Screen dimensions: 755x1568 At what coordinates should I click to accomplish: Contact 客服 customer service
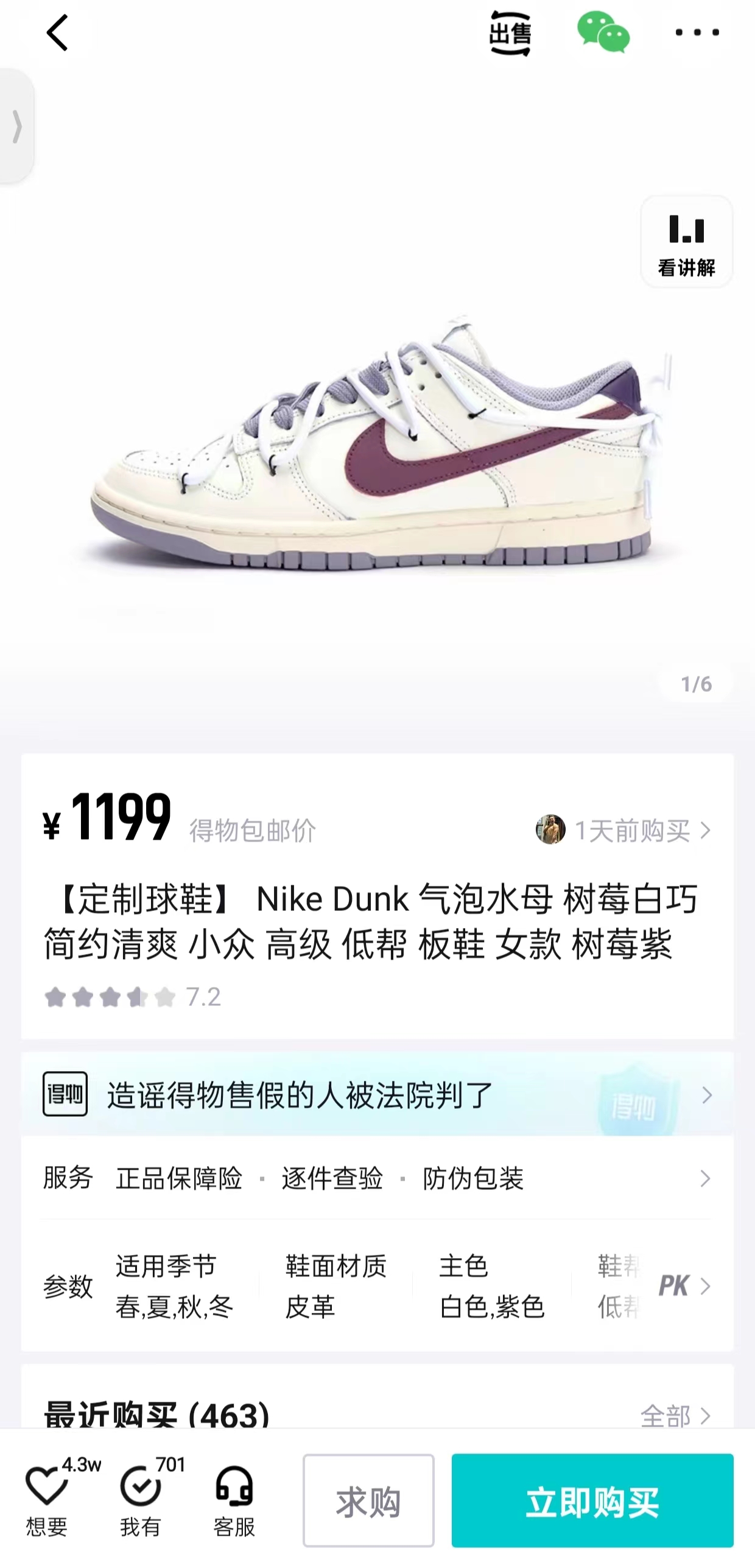click(234, 1501)
